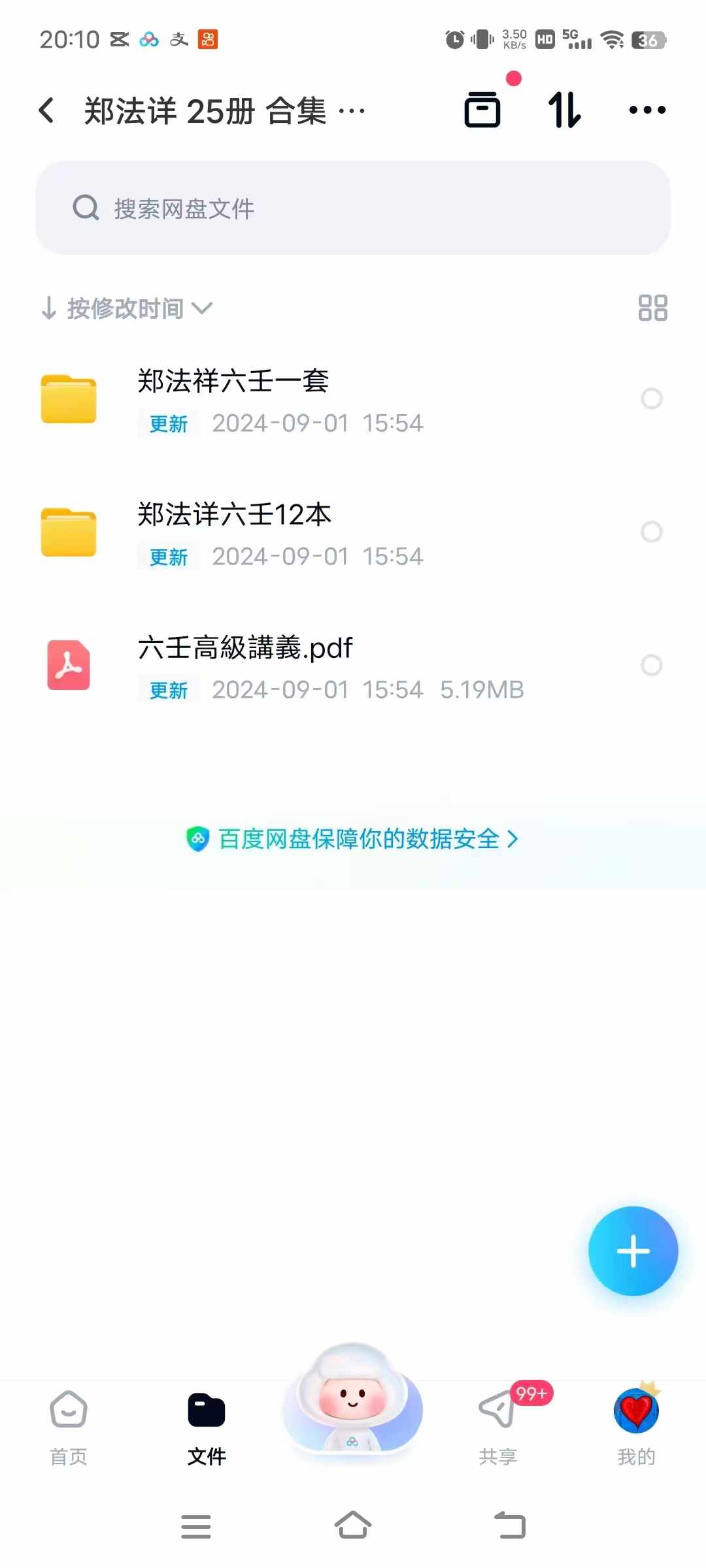Tap the 搜索网盘文件 search box
The height and width of the screenshot is (1568, 706).
tap(353, 208)
